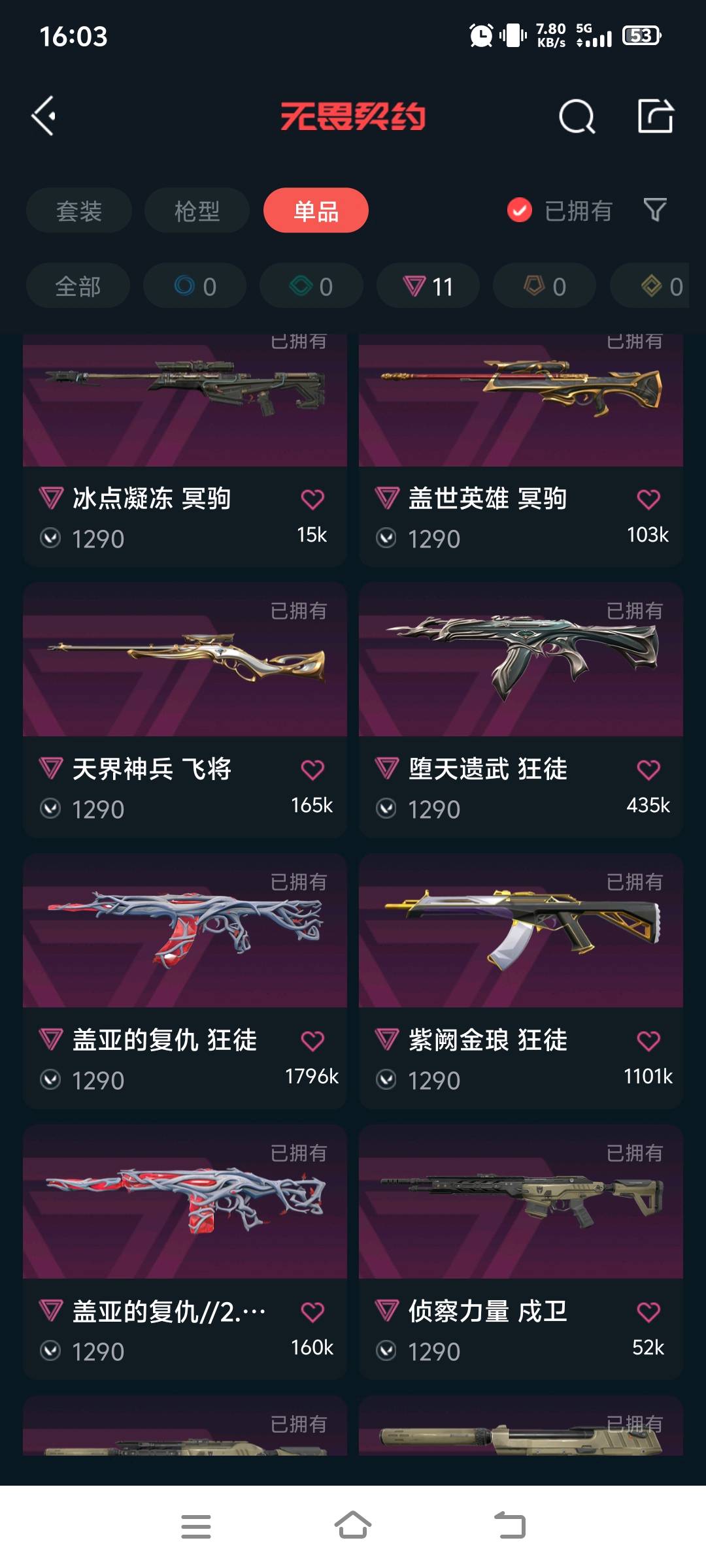Open the funnel filter options
706x1568 pixels.
coord(655,210)
